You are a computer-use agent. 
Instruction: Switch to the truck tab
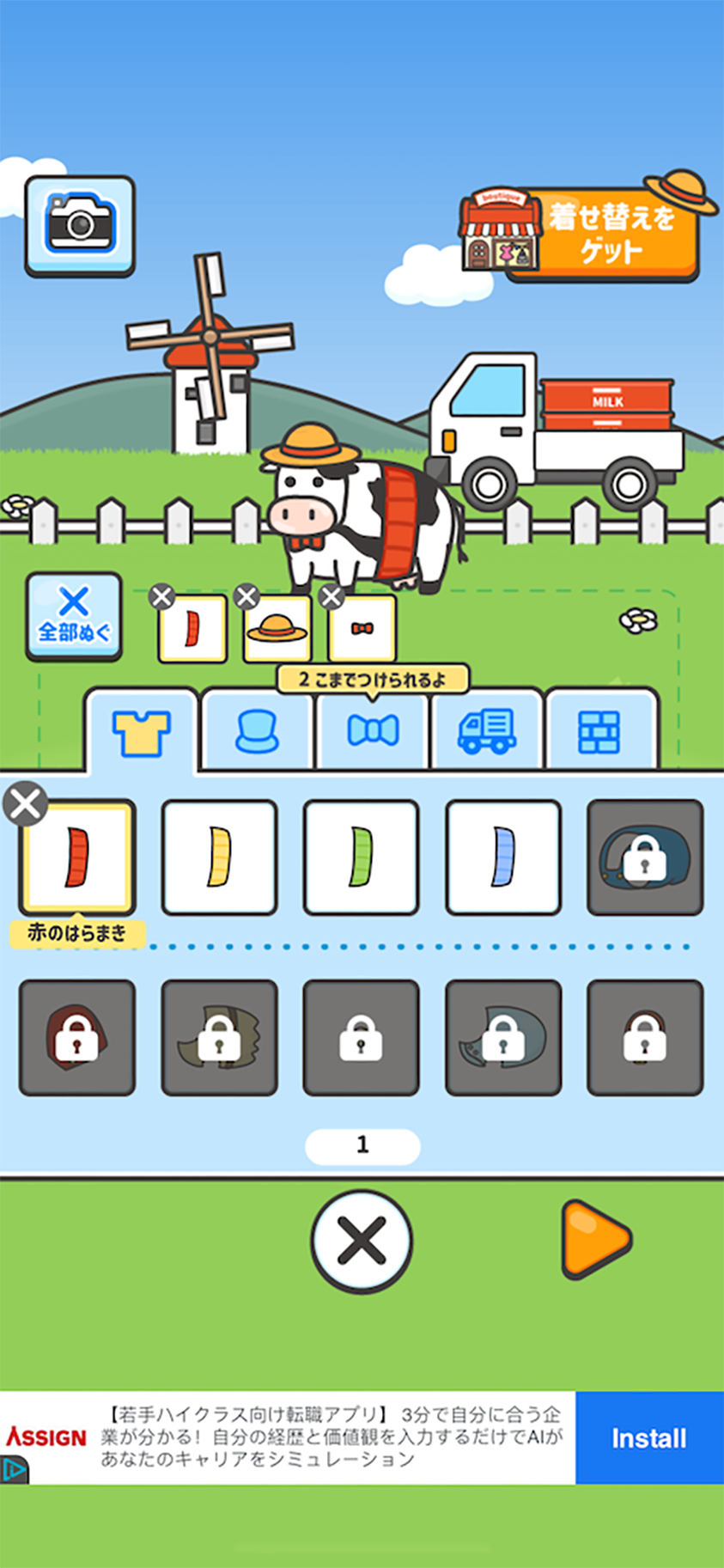tap(487, 731)
